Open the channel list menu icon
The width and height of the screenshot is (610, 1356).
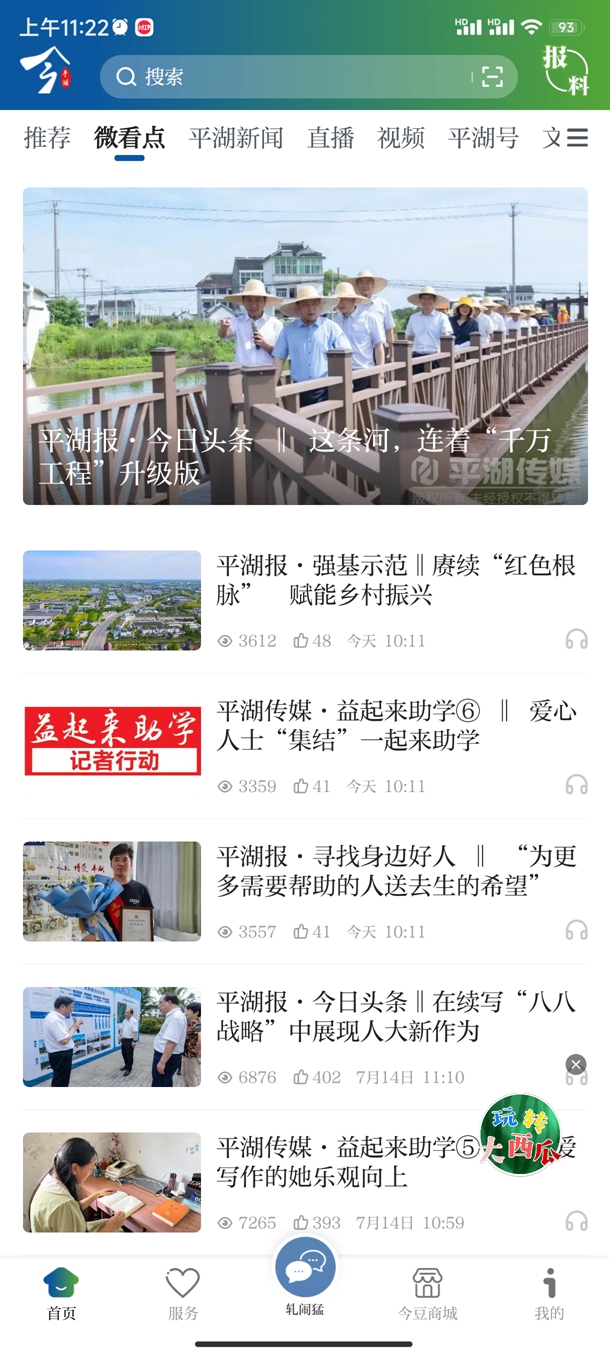pos(577,138)
